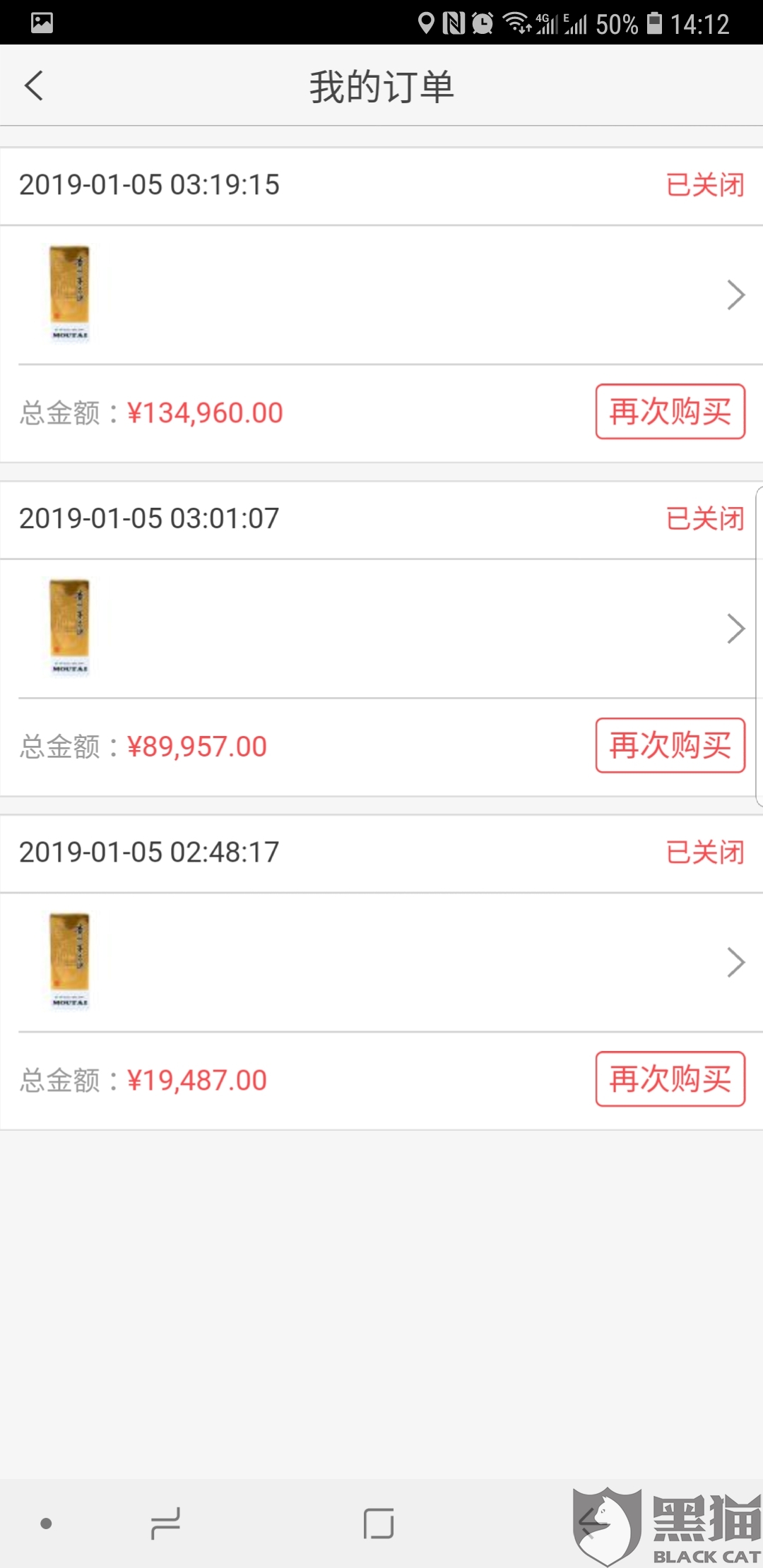
Task: Go to the system home screen
Action: coord(379,1524)
